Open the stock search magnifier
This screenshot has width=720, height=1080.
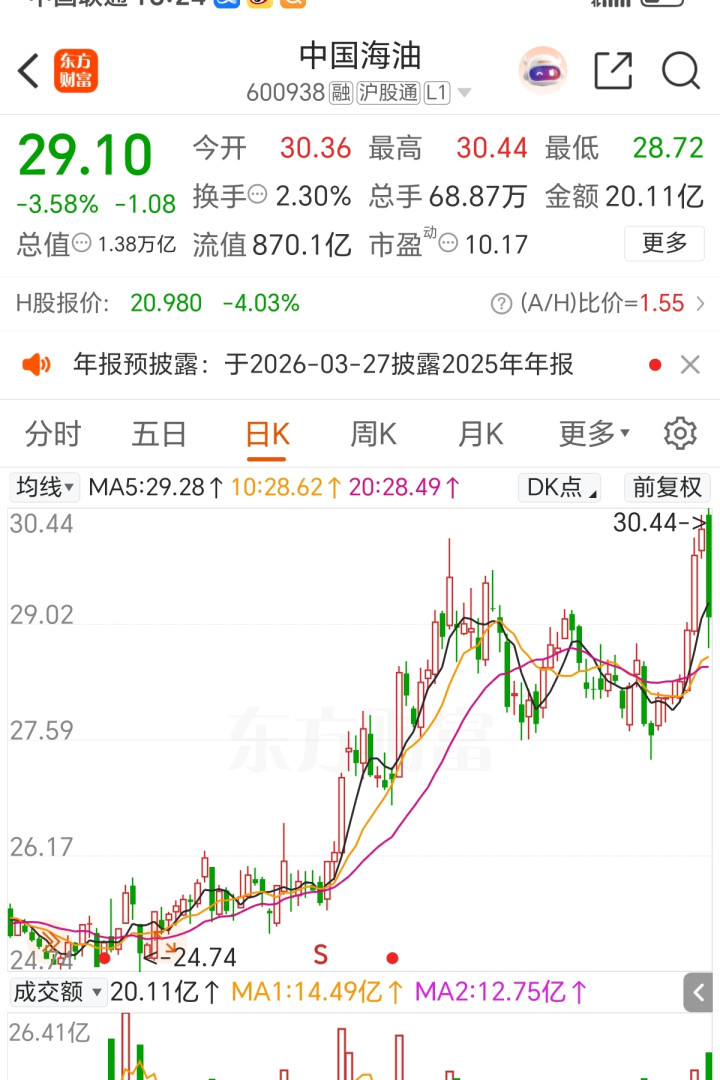(681, 71)
